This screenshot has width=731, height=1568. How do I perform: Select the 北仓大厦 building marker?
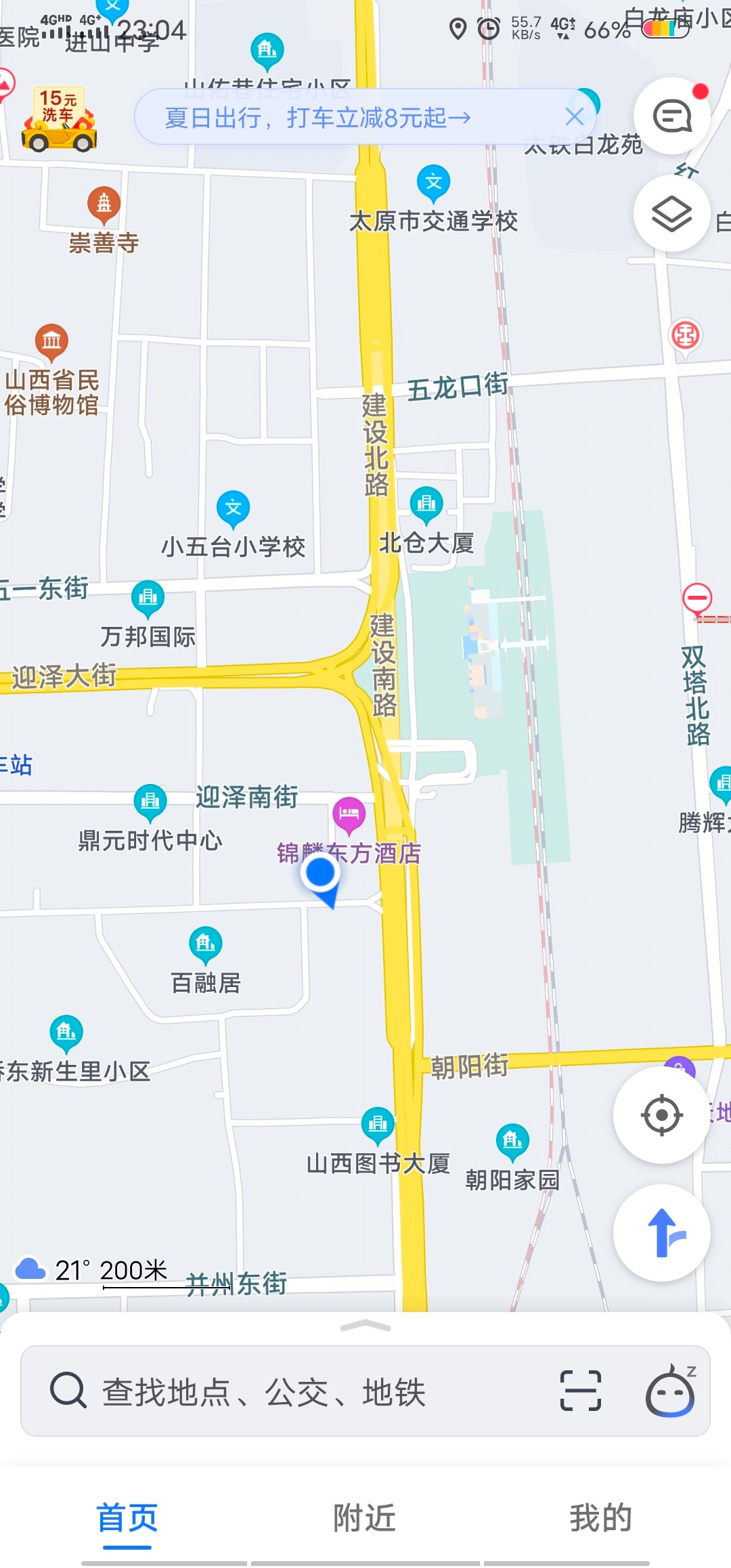click(426, 504)
